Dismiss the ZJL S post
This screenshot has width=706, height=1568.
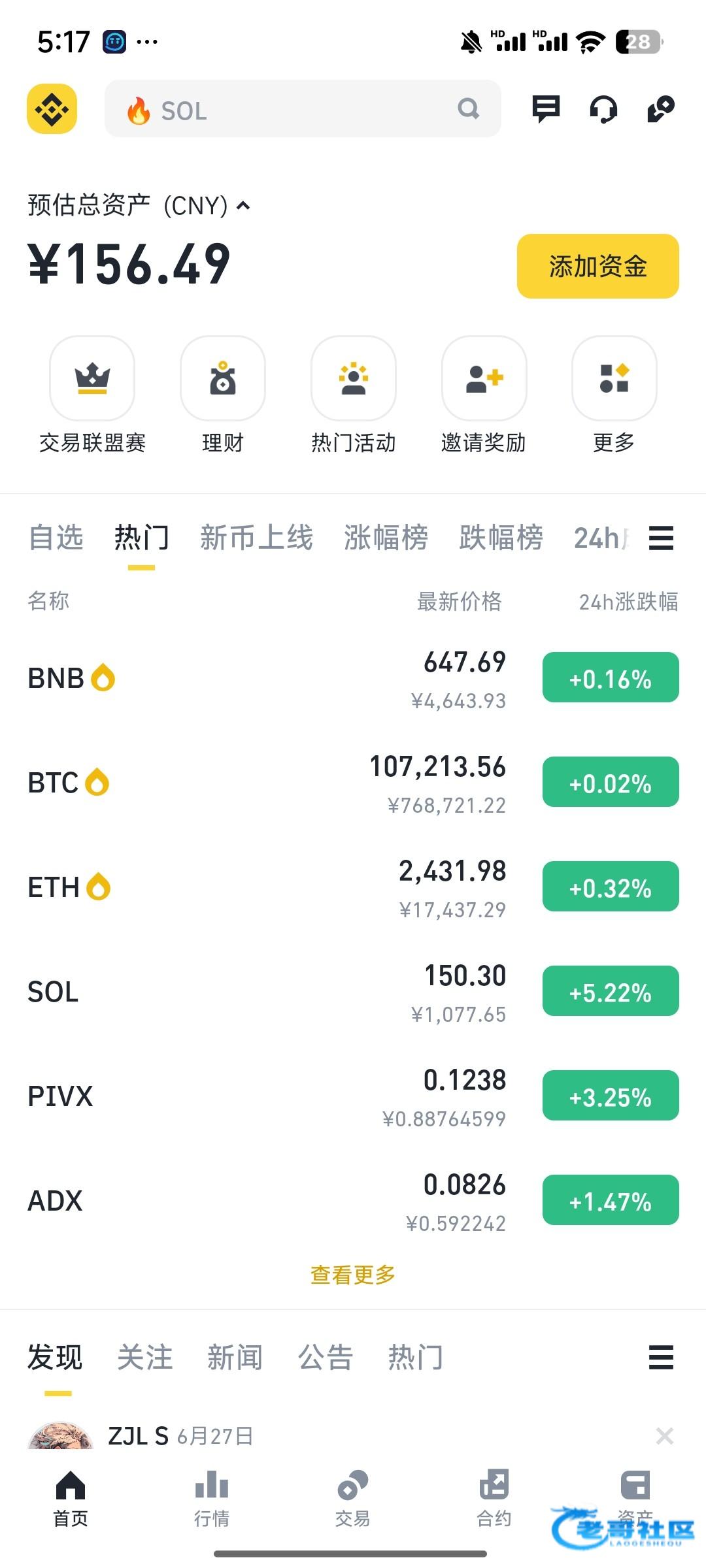click(664, 1436)
